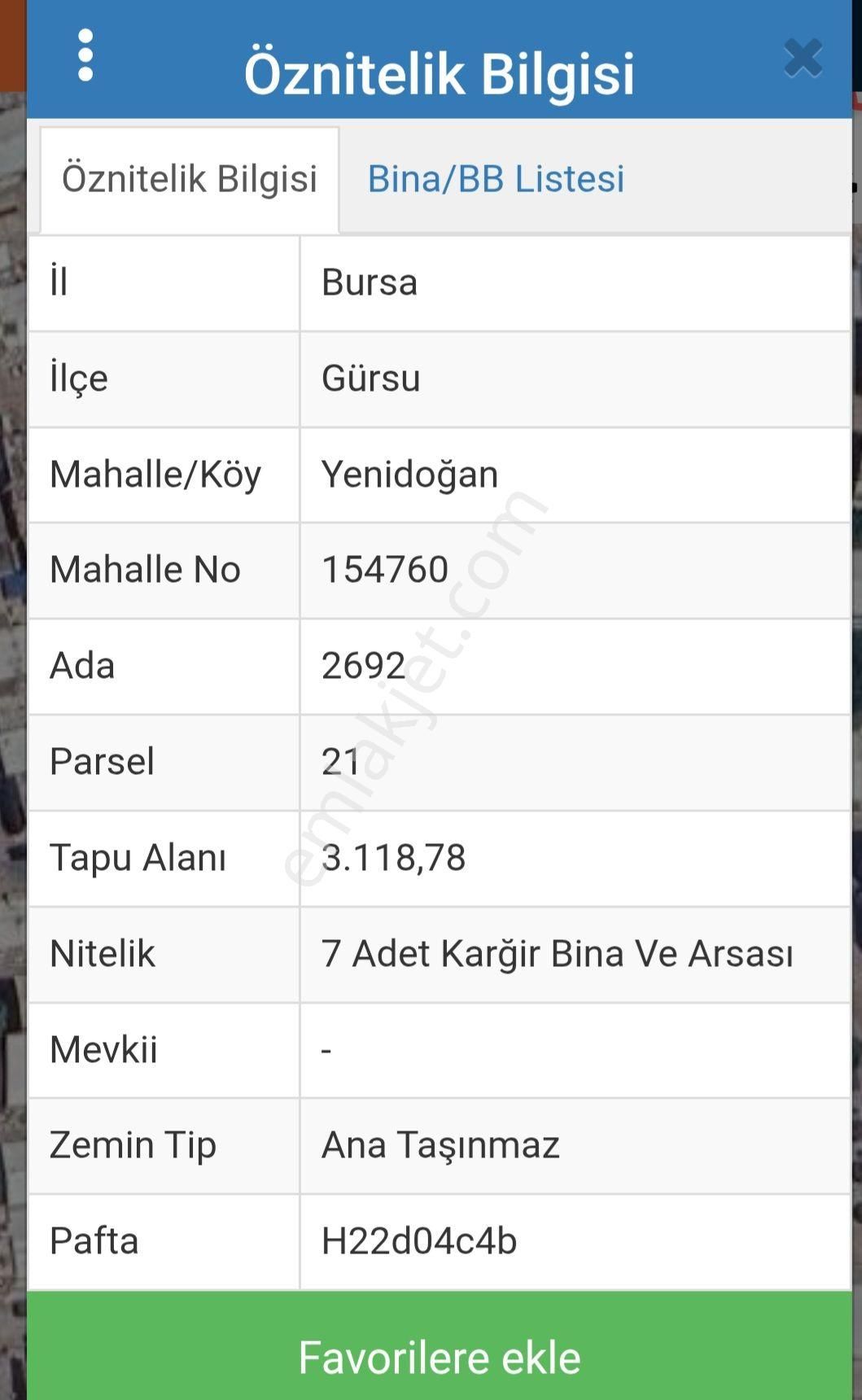Select the Ada value 2692
This screenshot has height=1400, width=862.
coord(361,665)
